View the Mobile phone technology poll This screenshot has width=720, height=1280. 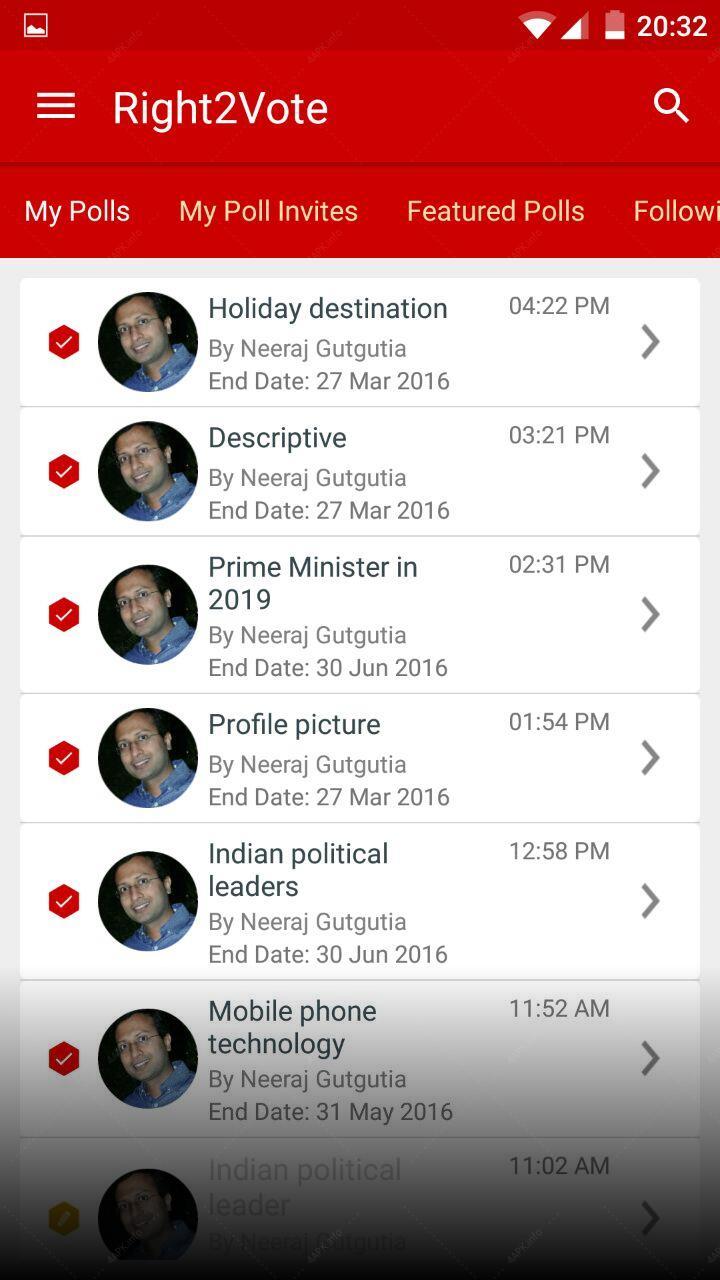[x=360, y=1058]
